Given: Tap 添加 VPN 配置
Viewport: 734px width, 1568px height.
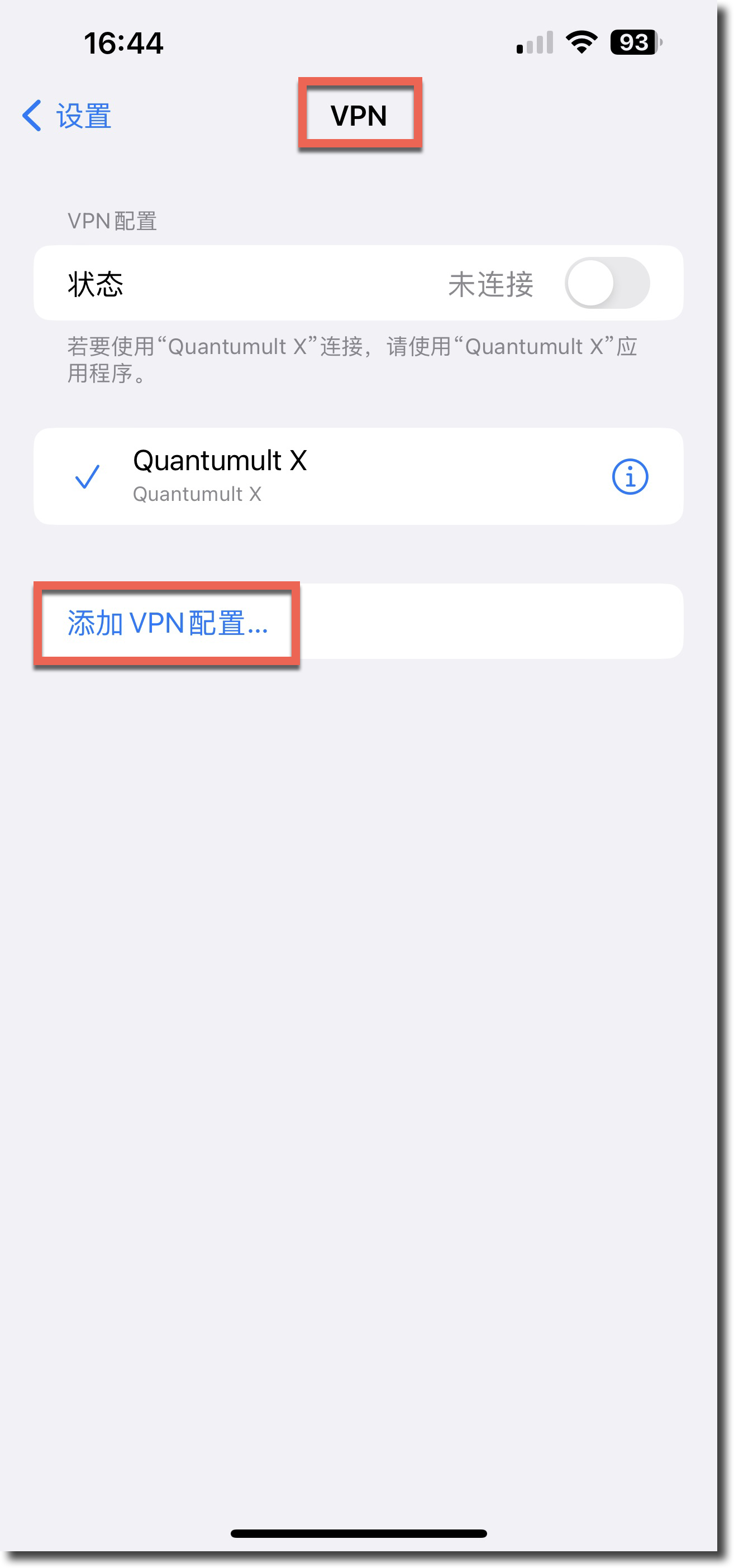Looking at the screenshot, I should 168,623.
